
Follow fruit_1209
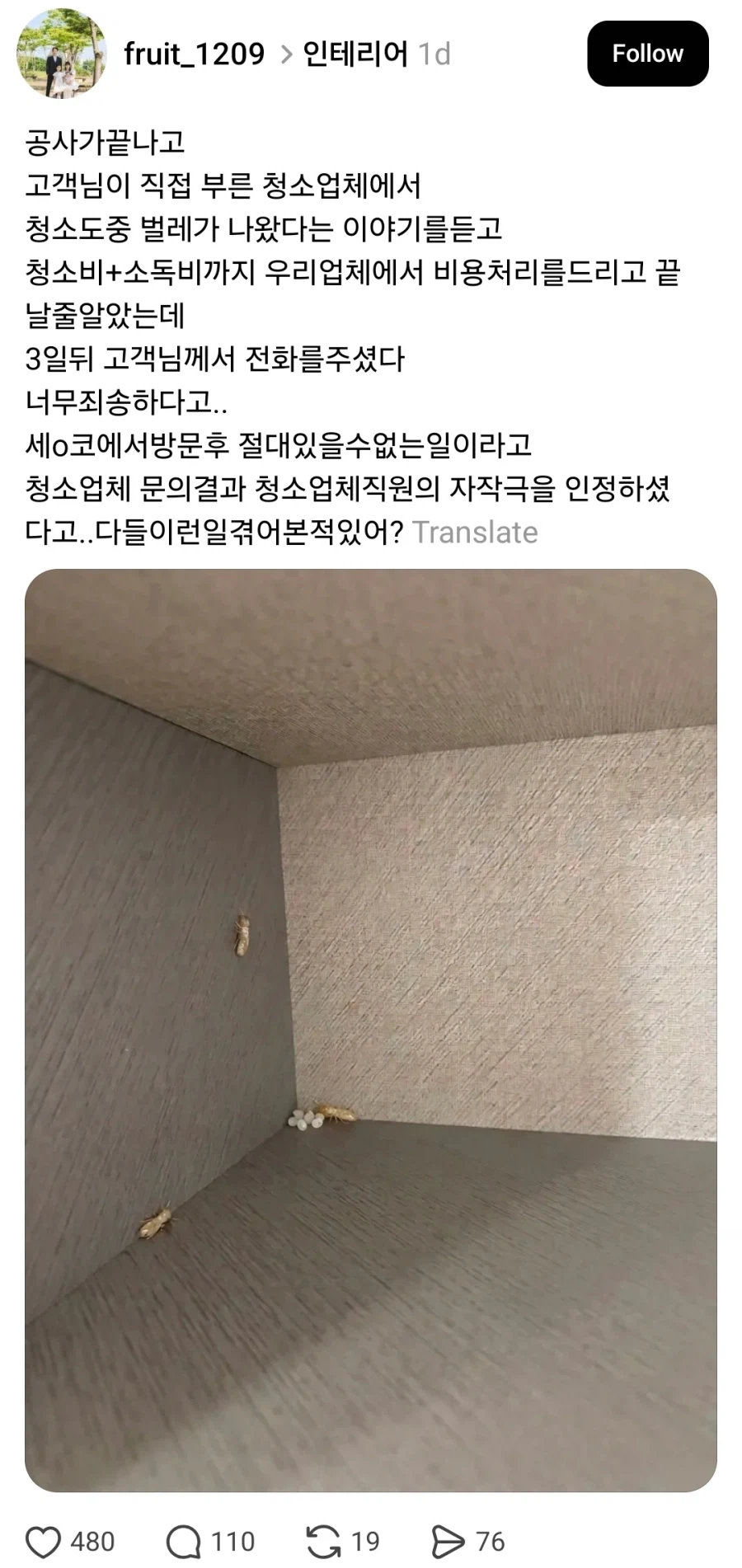(647, 53)
